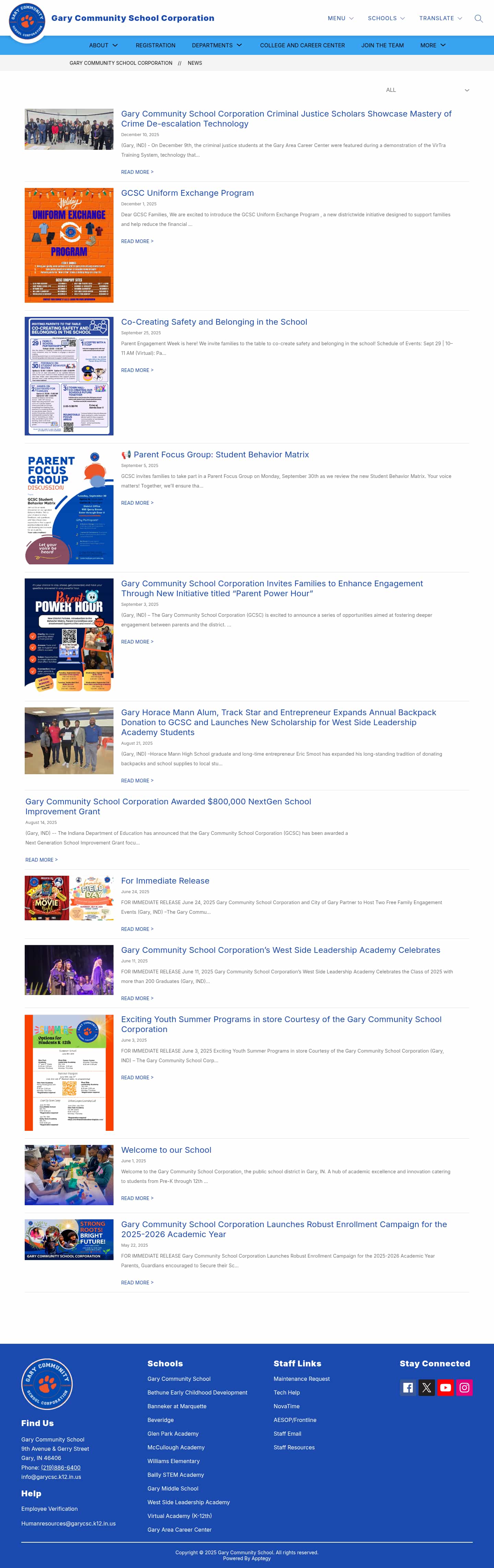Open College and Career Center page
494x1568 pixels.
pos(302,46)
